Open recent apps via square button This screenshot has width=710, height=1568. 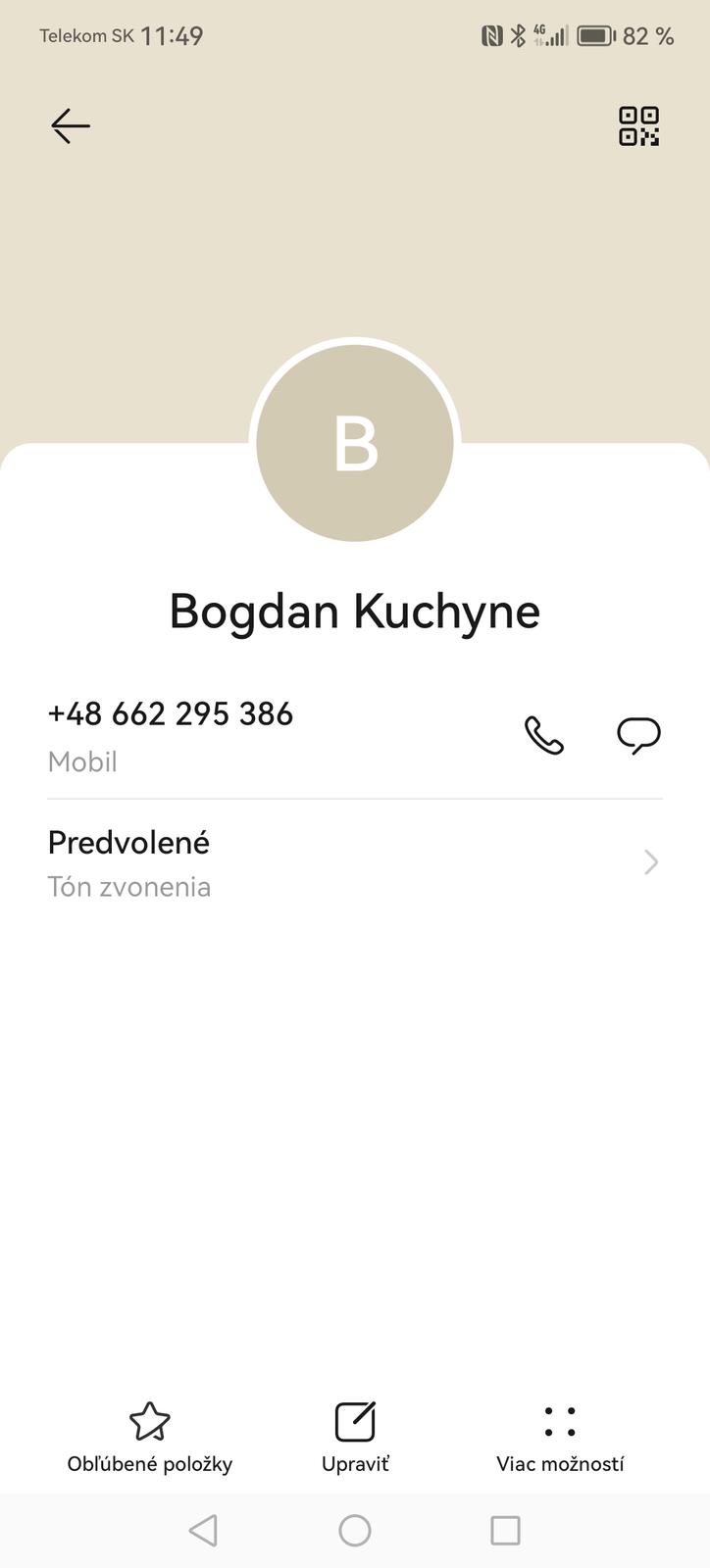pyautogui.click(x=505, y=1530)
